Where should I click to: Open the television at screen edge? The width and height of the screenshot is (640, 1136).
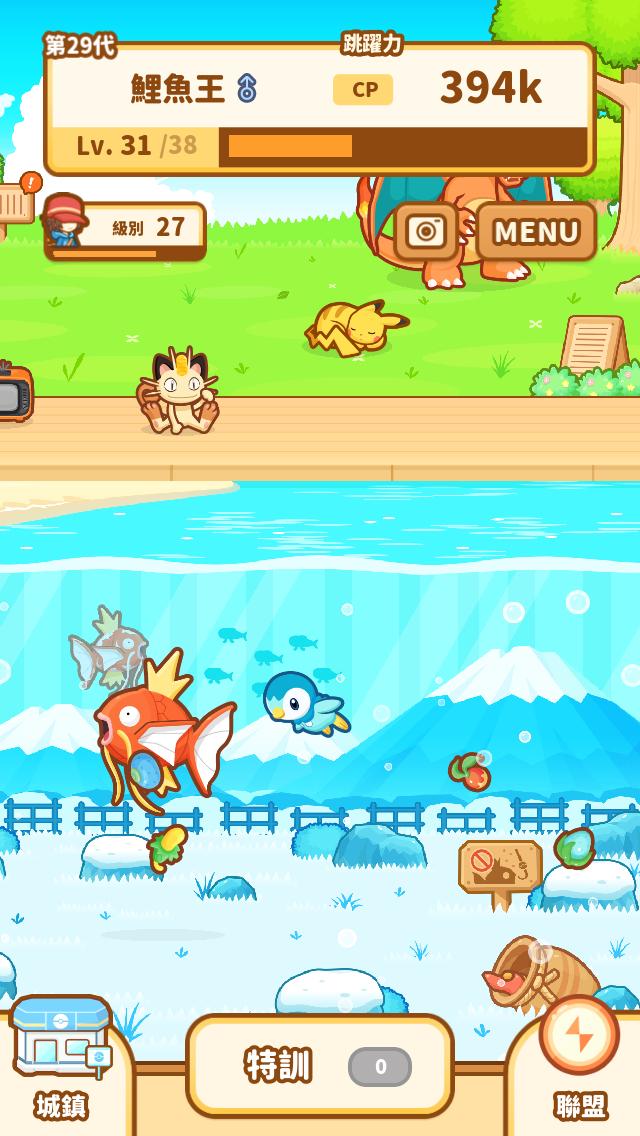coord(12,393)
